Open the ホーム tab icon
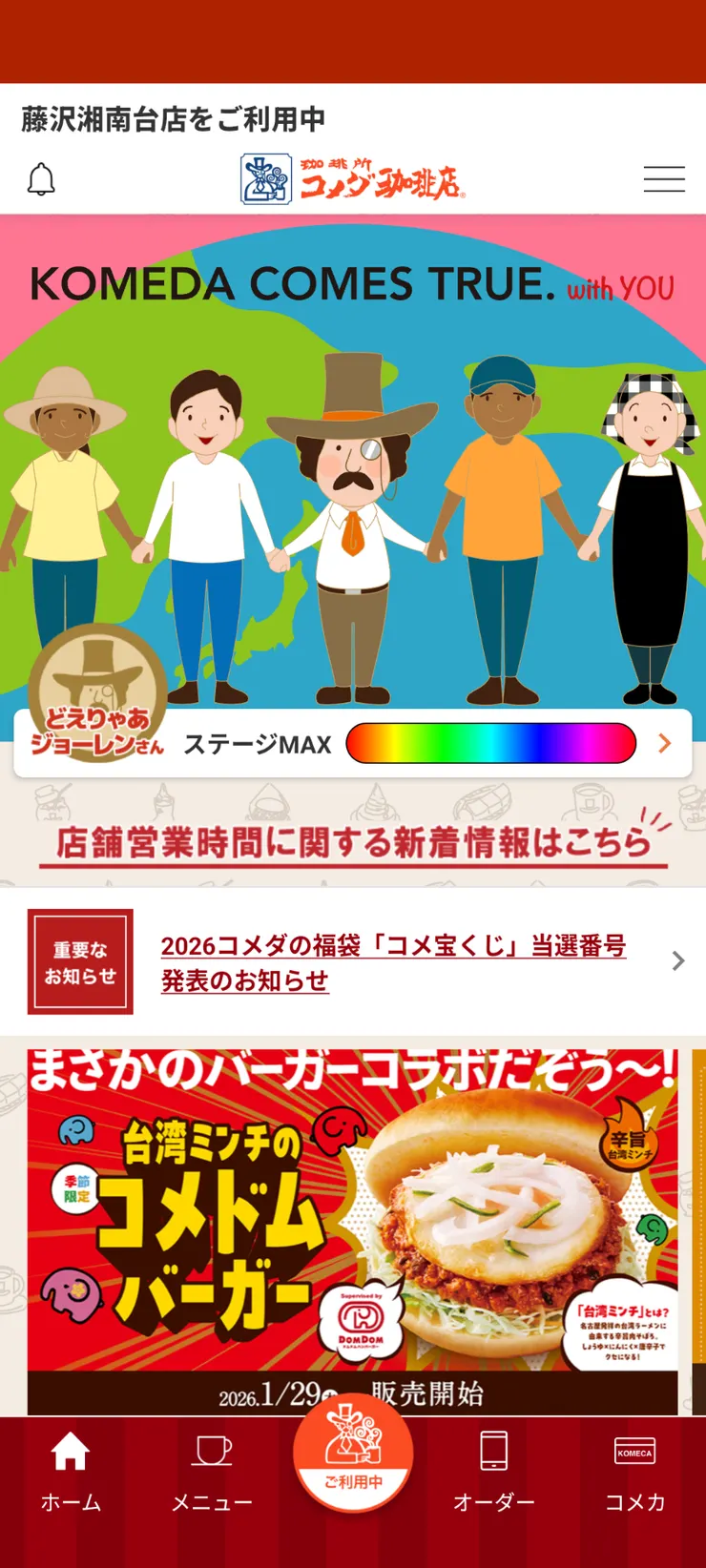 click(70, 1456)
